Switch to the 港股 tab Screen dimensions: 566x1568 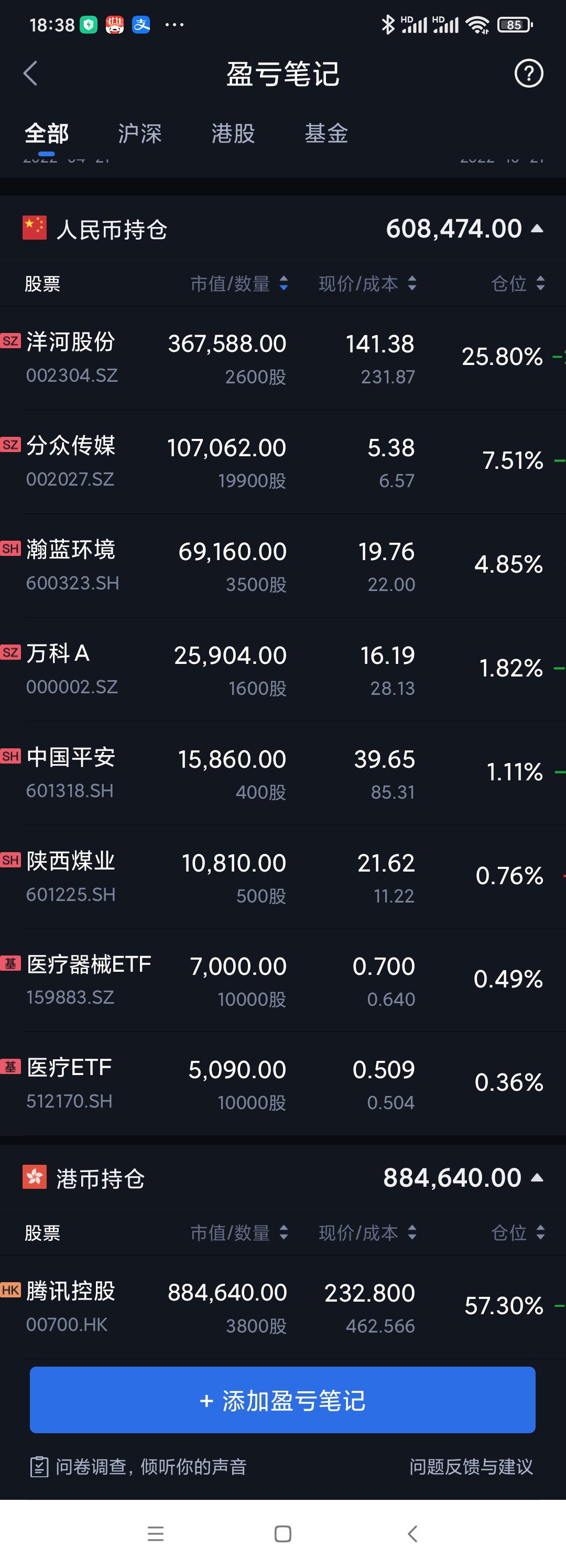(x=233, y=133)
